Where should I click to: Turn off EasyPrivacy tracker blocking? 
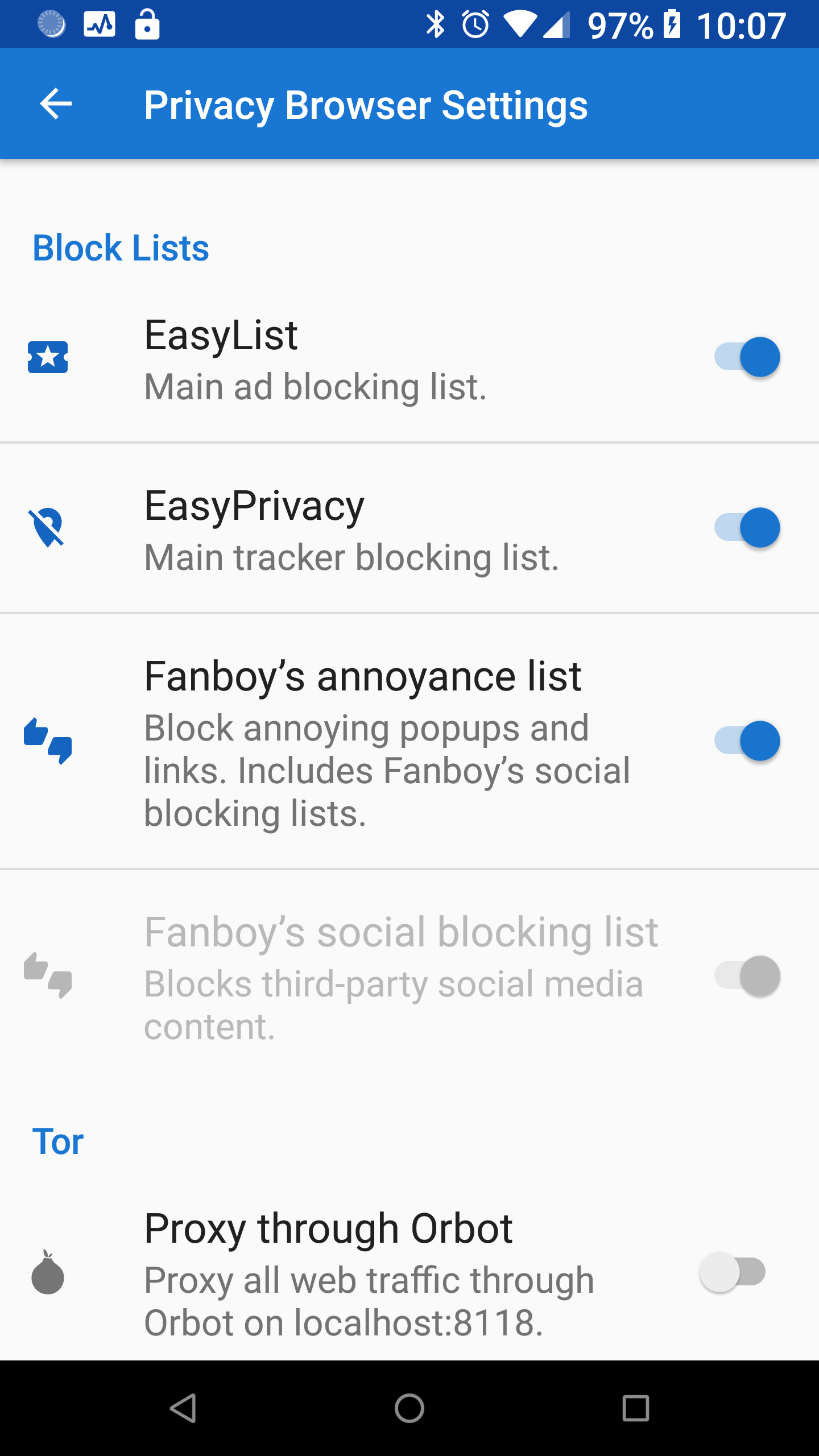pyautogui.click(x=747, y=528)
